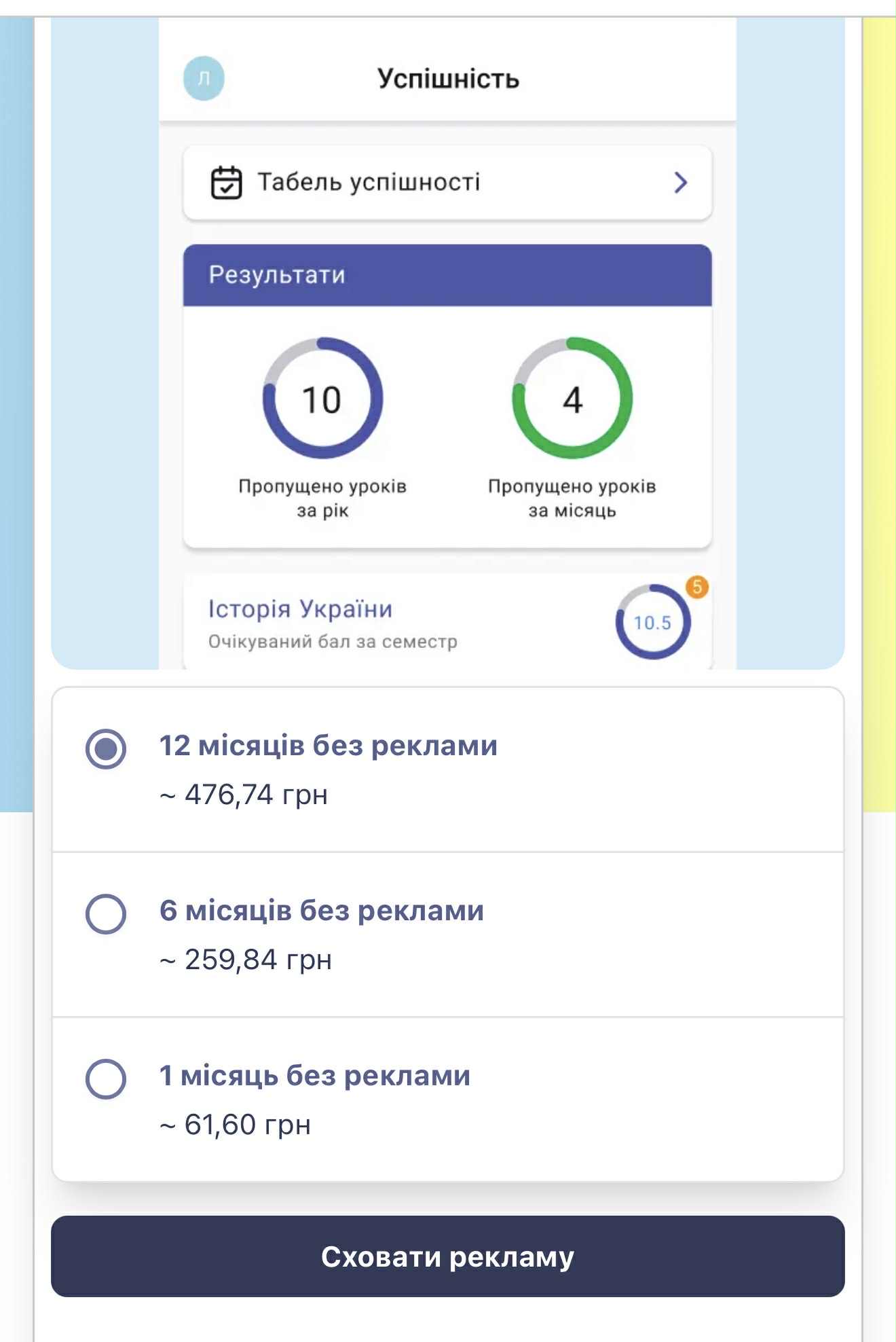Choose the 6 місяців без реклами plan
The width and height of the screenshot is (896, 1342).
[x=106, y=914]
